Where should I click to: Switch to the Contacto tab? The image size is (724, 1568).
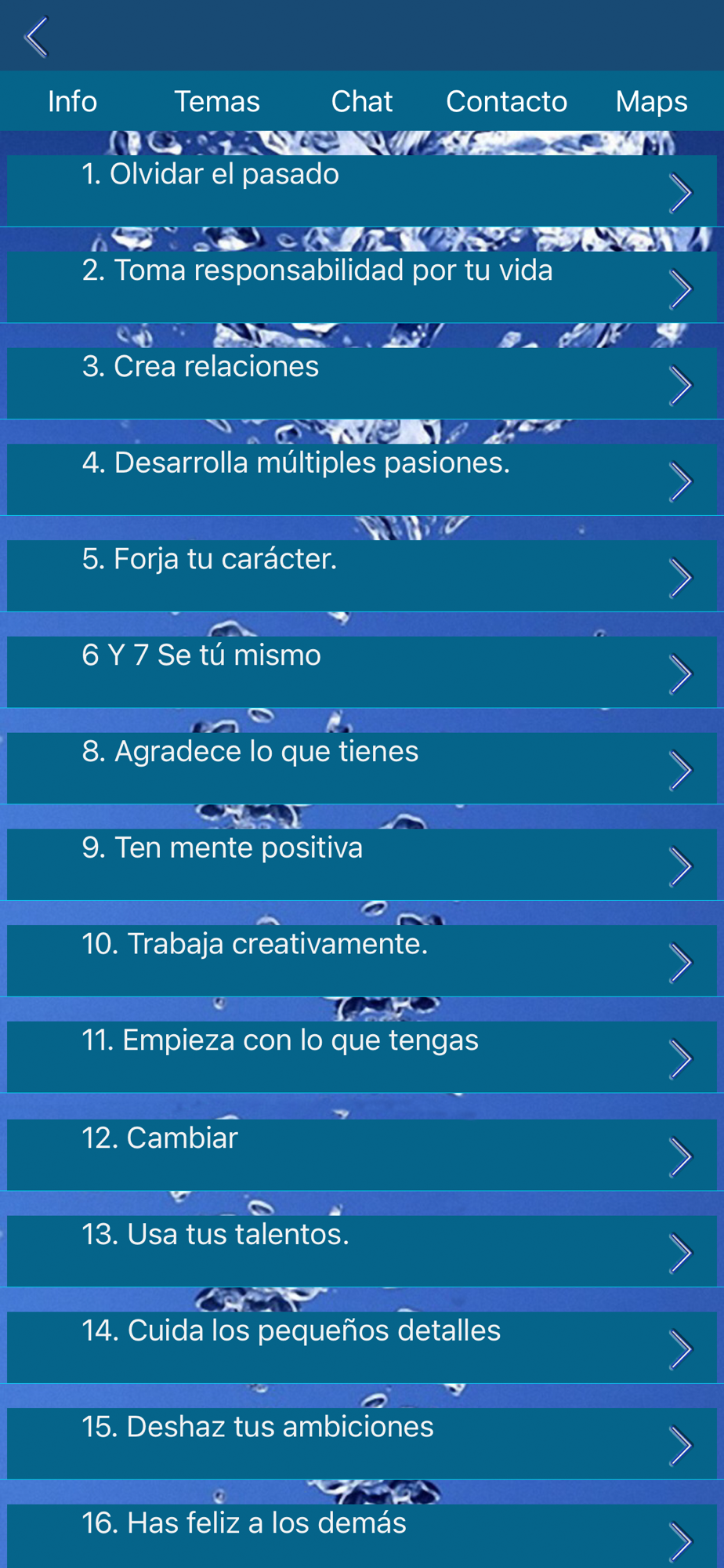pyautogui.click(x=506, y=101)
